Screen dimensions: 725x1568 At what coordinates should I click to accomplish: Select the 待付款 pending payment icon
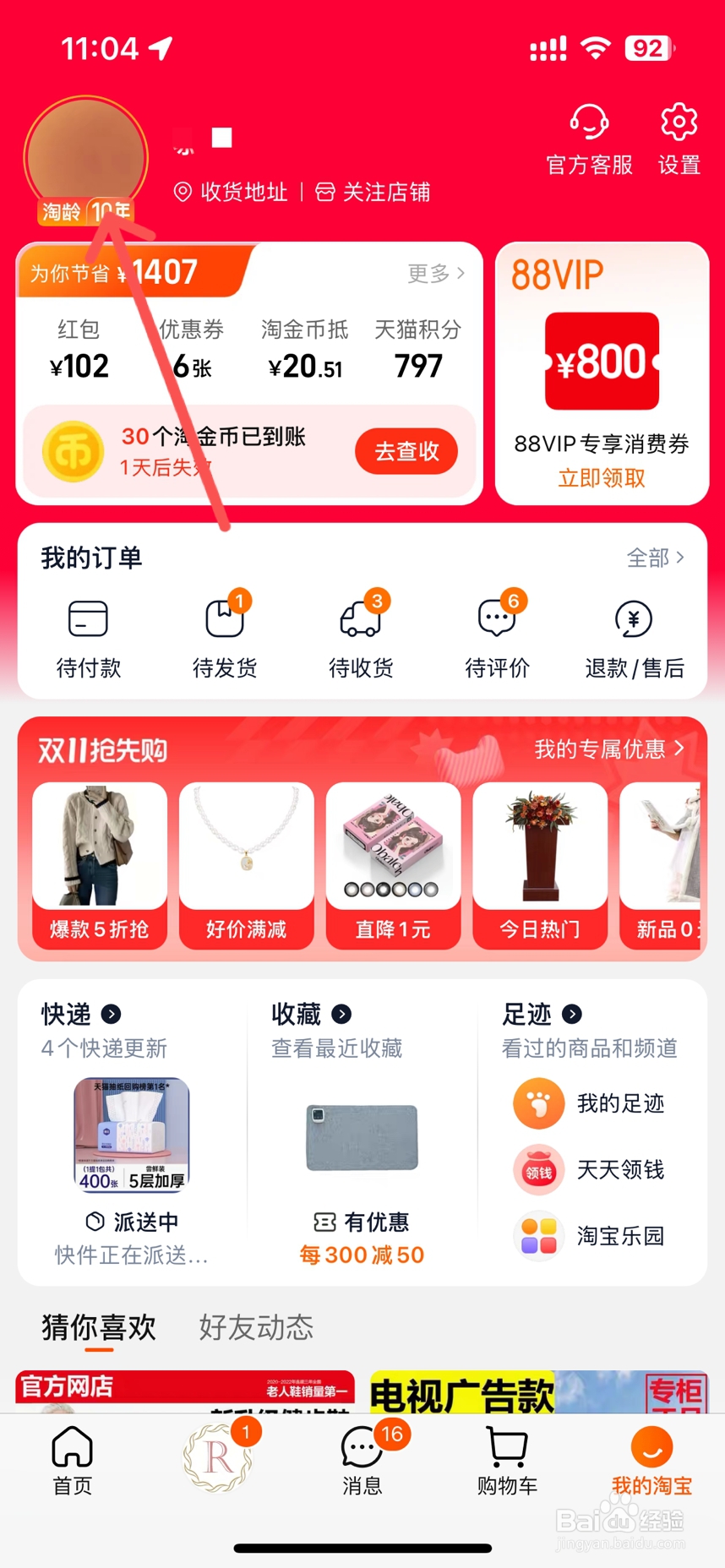tap(88, 634)
